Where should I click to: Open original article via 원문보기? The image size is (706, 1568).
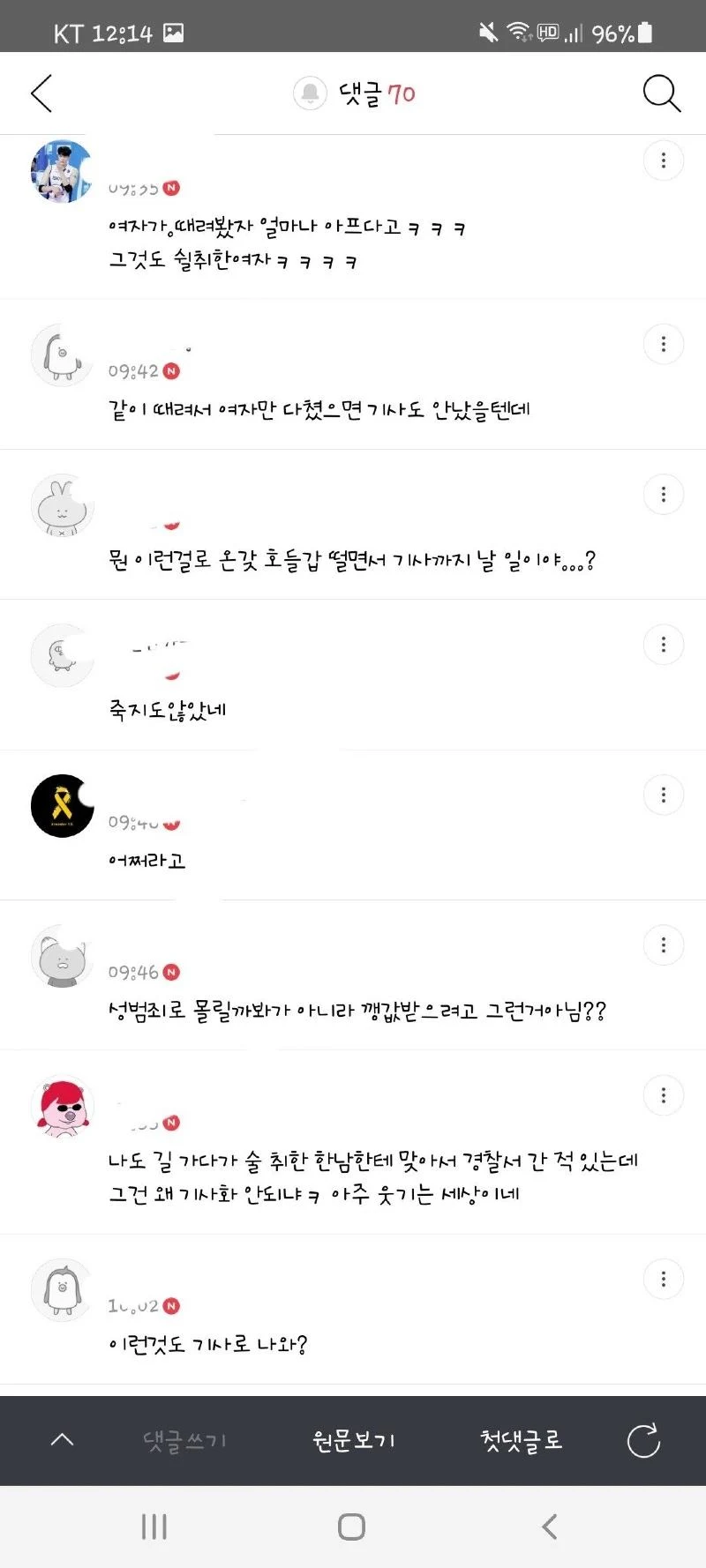tap(354, 1441)
